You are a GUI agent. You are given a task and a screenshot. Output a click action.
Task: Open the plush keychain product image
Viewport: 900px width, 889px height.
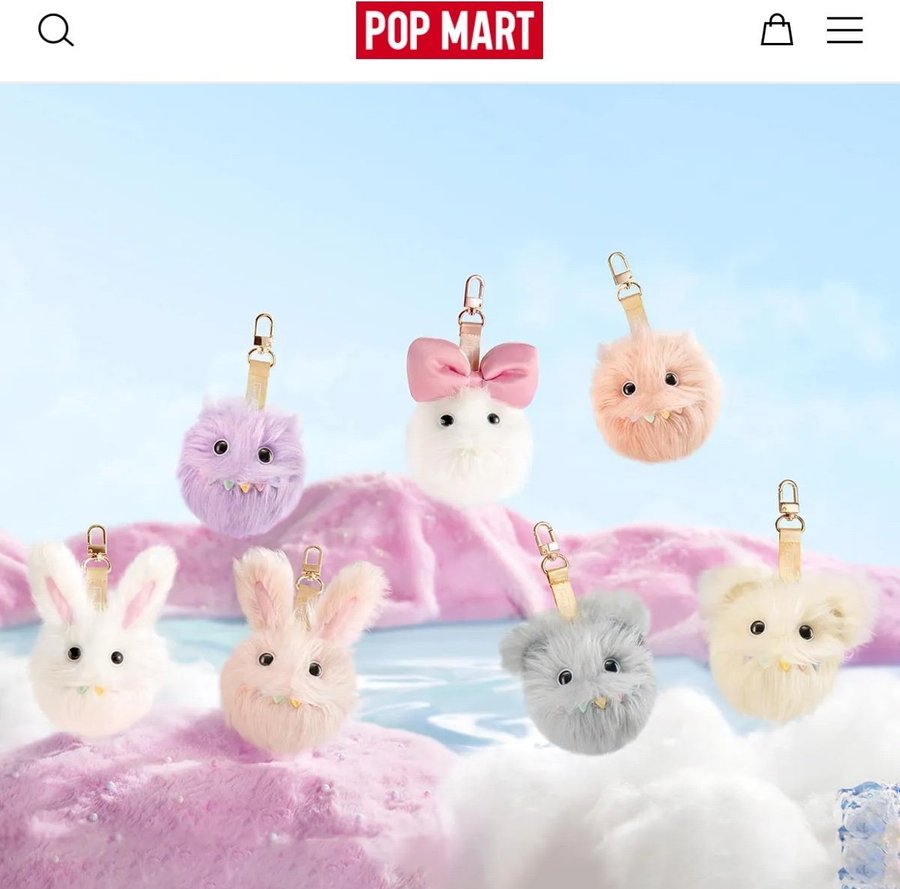coord(450,485)
